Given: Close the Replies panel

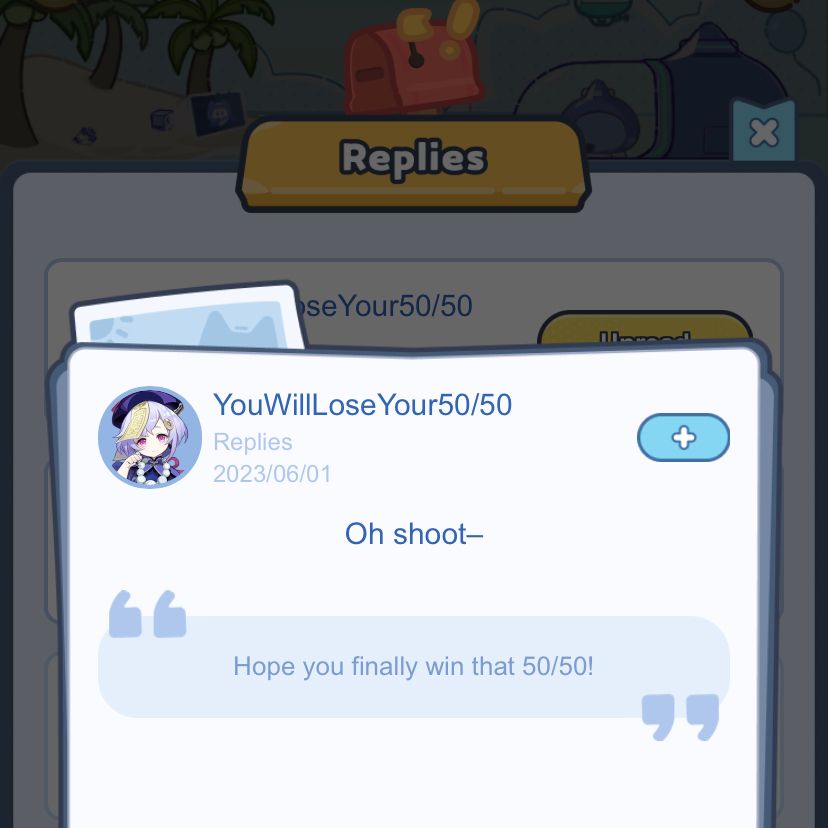Looking at the screenshot, I should coord(764,132).
